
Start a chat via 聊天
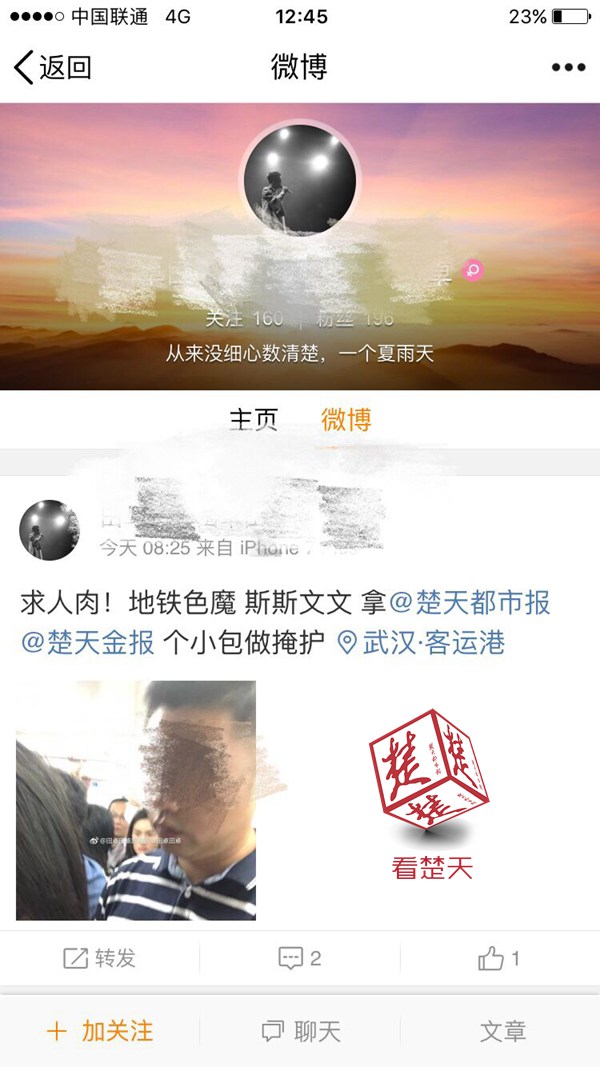[300, 1031]
